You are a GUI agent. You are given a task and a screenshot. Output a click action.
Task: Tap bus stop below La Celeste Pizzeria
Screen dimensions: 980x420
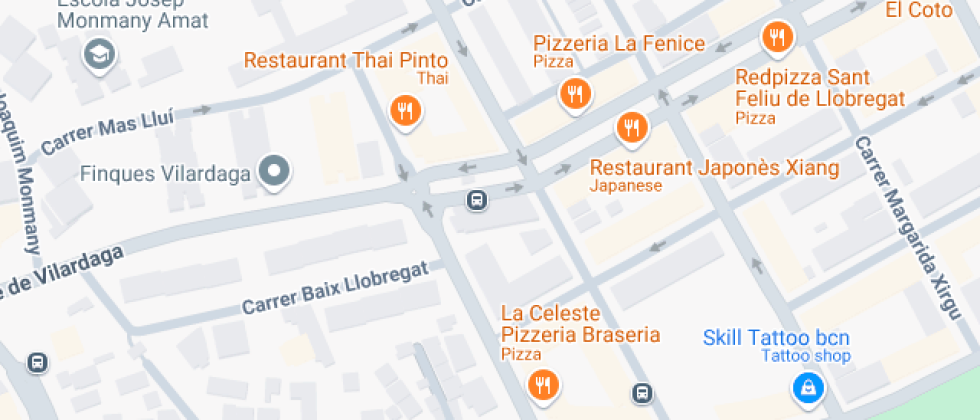643,392
